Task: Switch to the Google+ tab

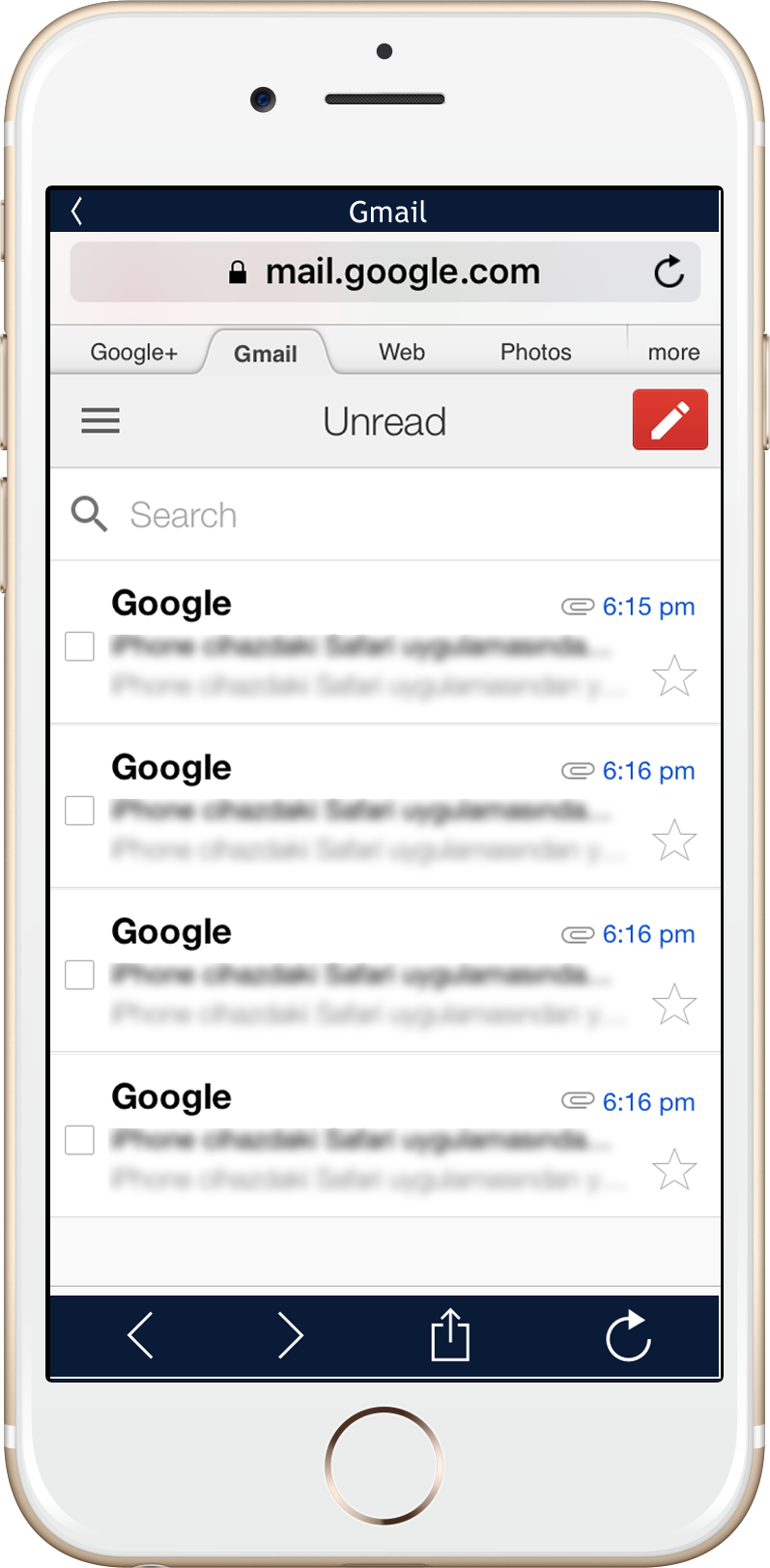Action: [133, 353]
